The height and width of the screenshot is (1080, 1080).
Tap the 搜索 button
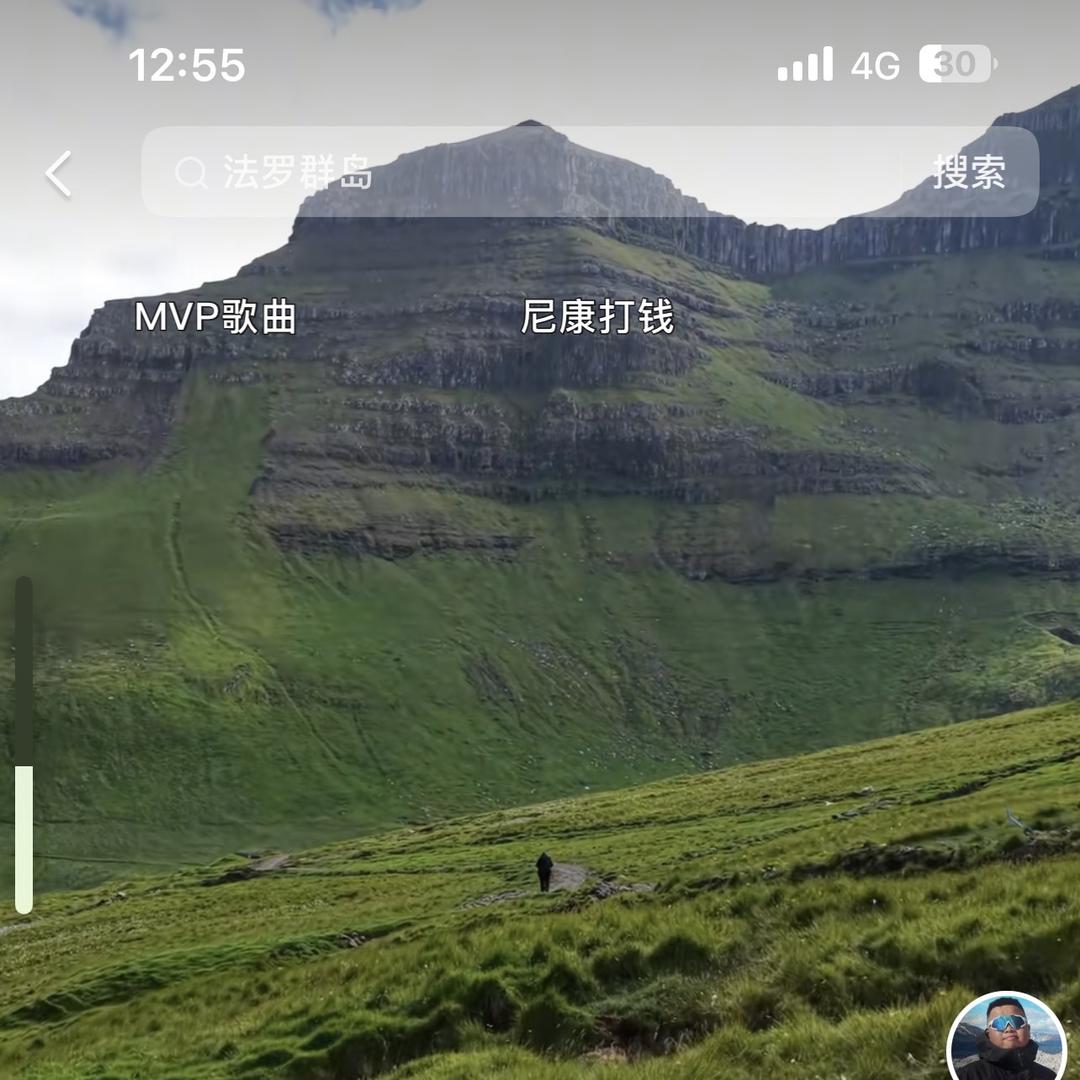click(x=968, y=173)
